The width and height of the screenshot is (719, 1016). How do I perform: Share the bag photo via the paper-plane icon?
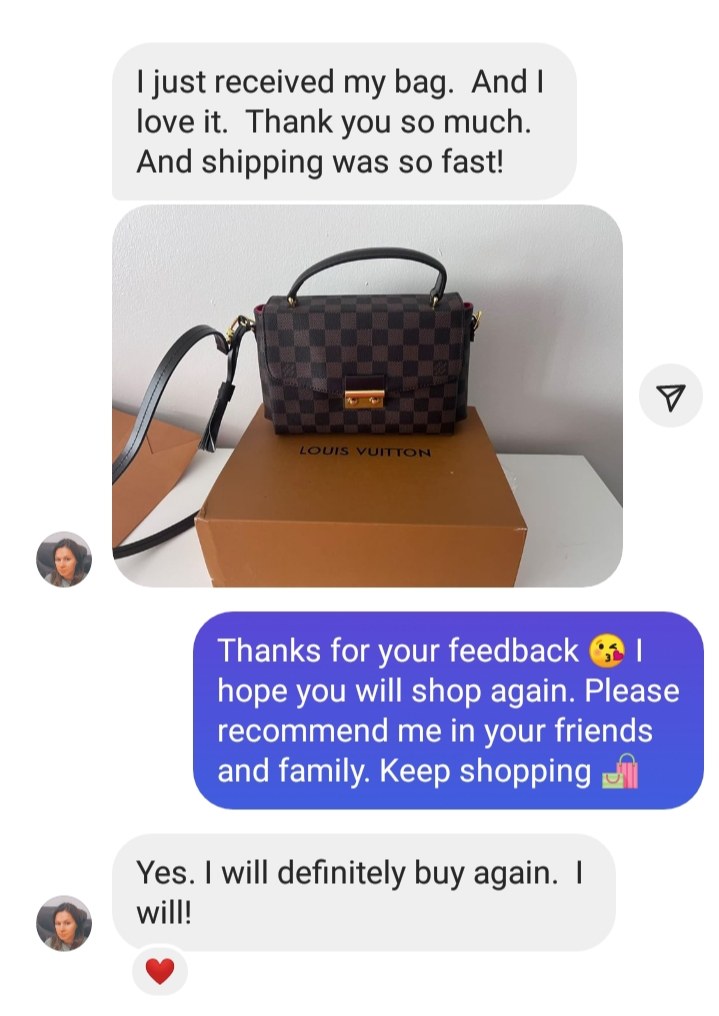(670, 396)
